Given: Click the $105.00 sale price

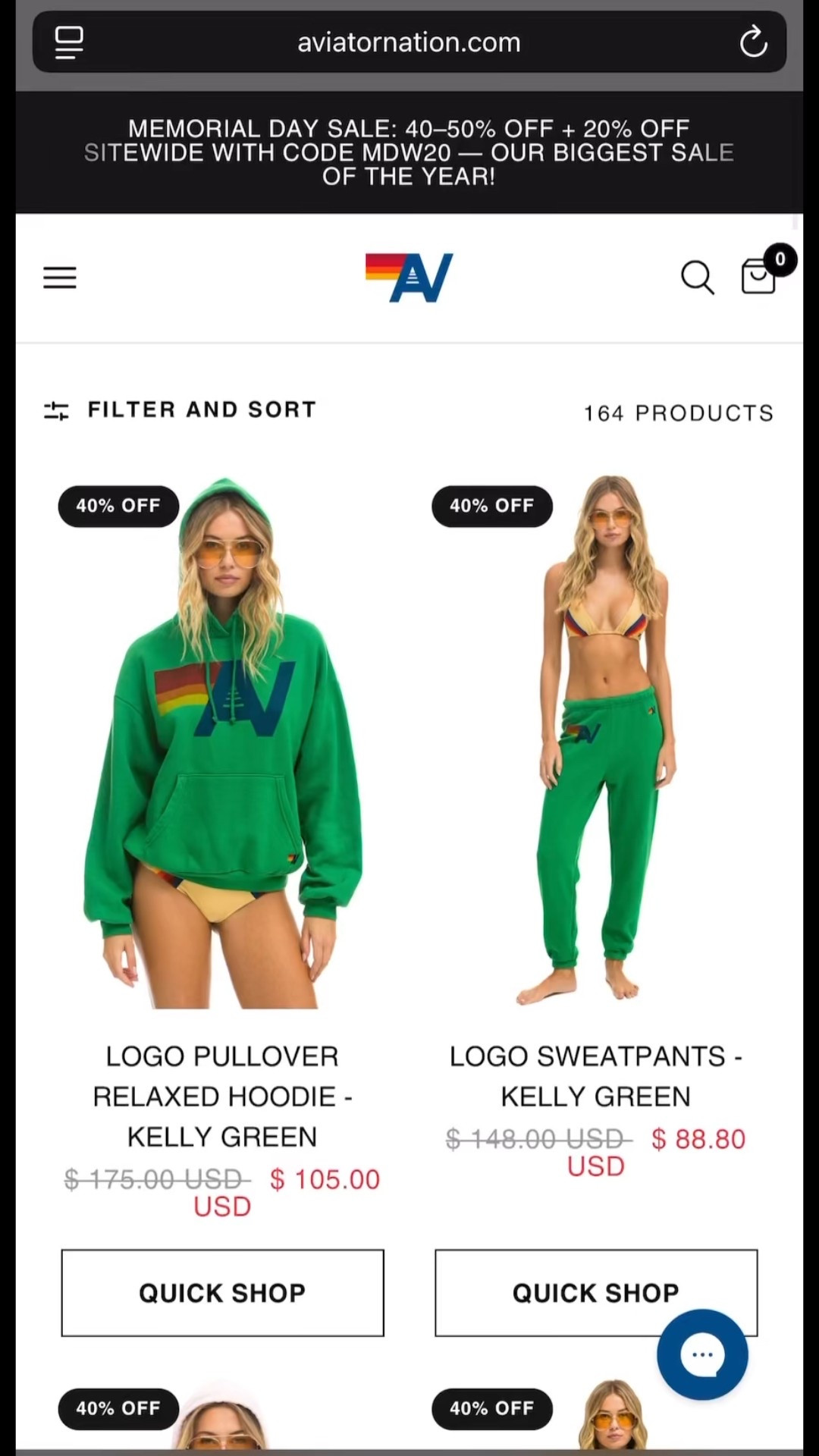Looking at the screenshot, I should click(324, 1178).
